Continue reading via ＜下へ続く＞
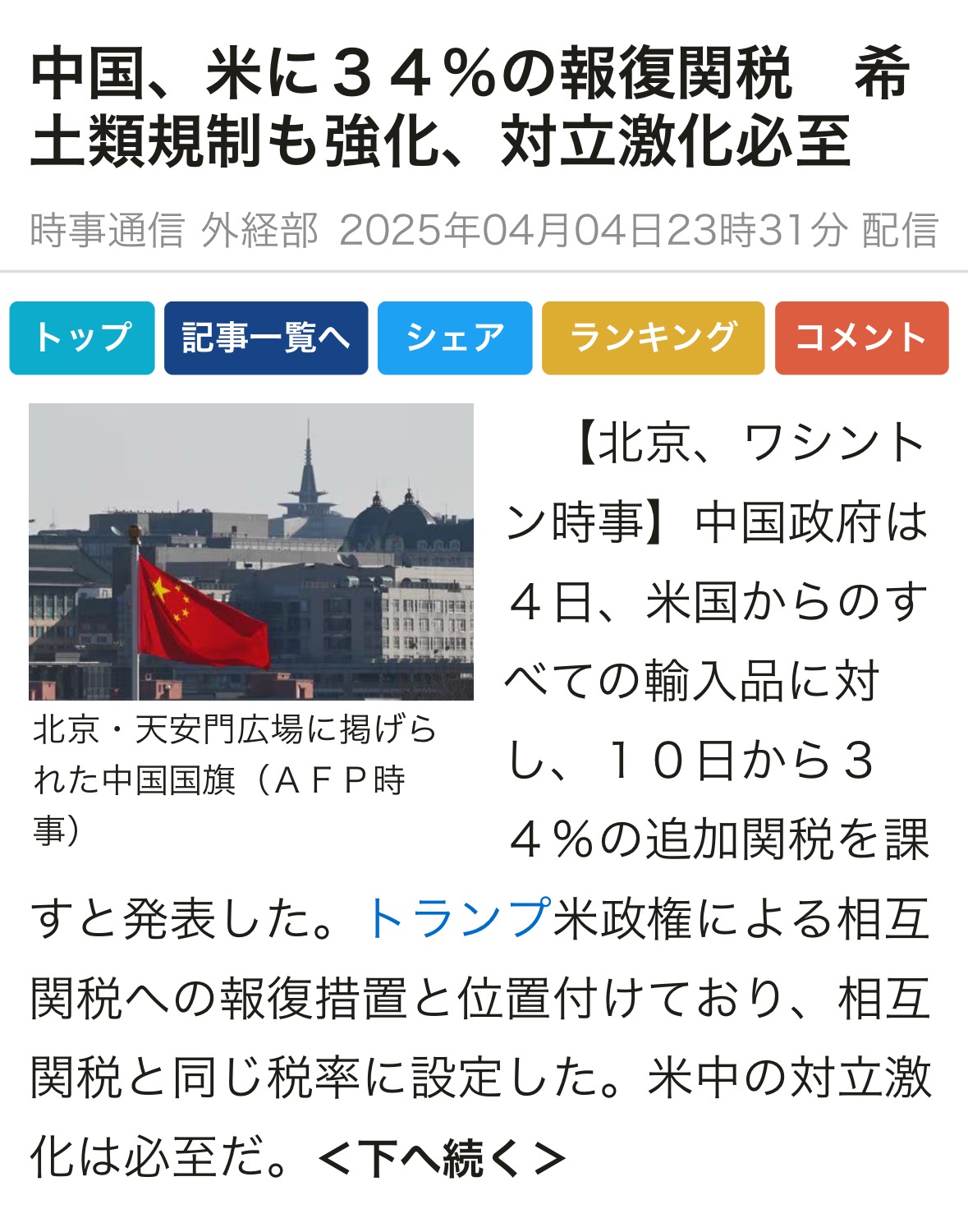Viewport: 968px width, 1232px height. (442, 1158)
